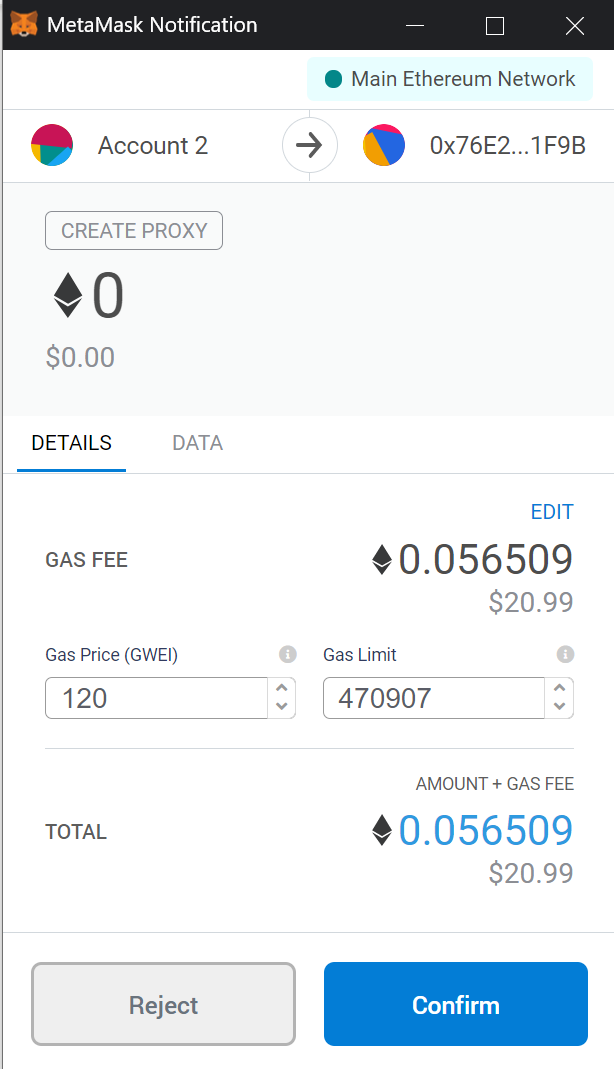
Task: Increase Gas Price with up arrow
Action: [x=282, y=688]
